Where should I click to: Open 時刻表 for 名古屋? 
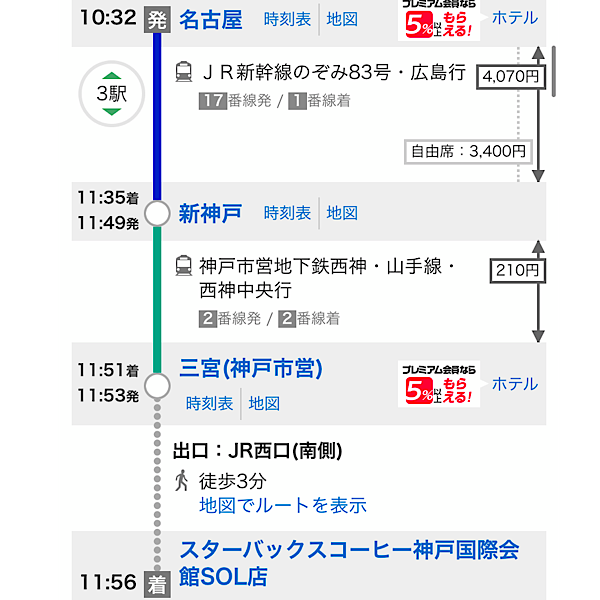click(x=287, y=19)
